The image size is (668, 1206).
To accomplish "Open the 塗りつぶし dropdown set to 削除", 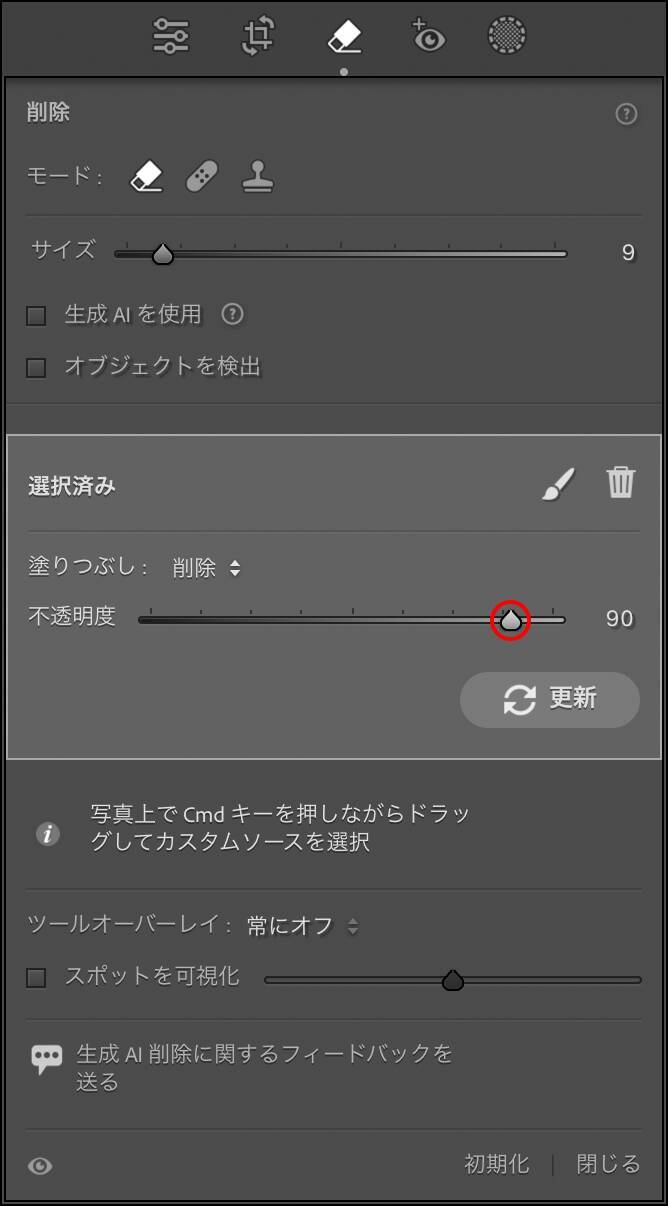I will point(206,568).
